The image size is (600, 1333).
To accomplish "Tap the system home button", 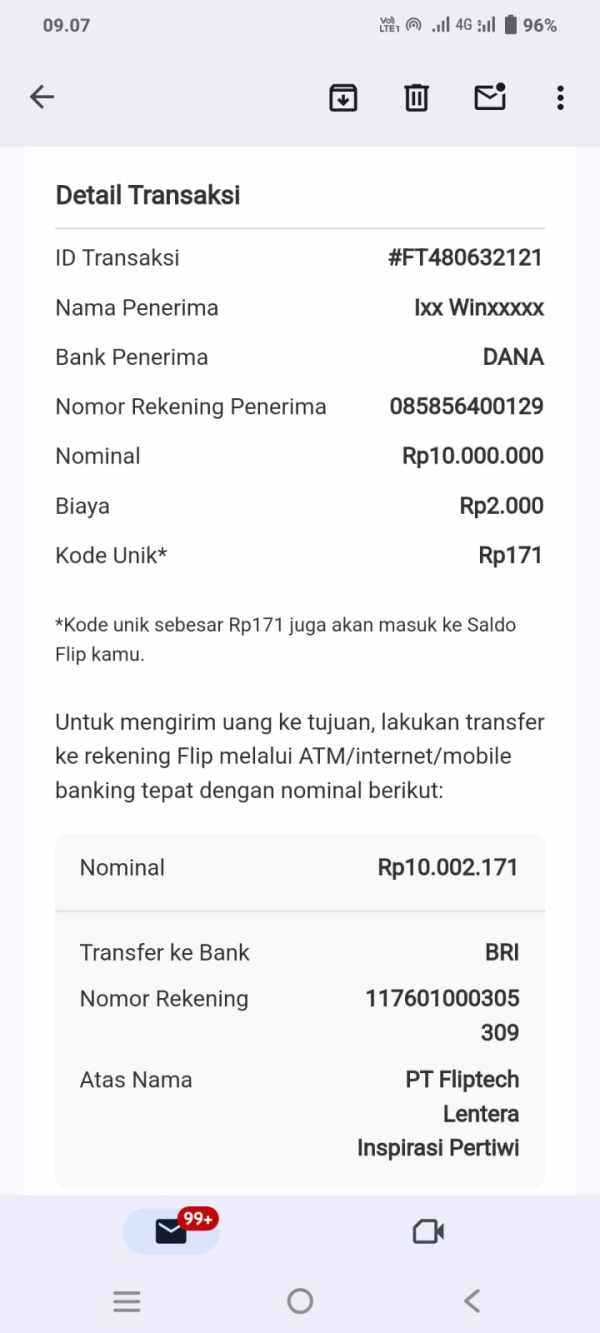I will [300, 1301].
